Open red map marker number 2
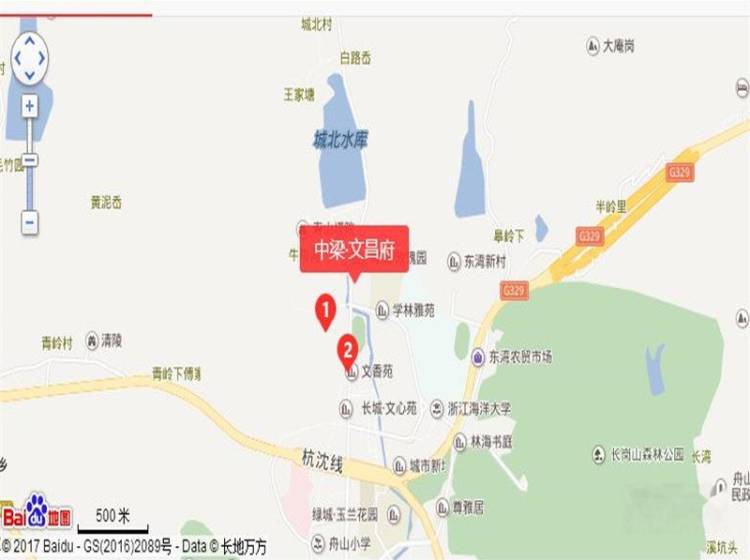 point(347,351)
